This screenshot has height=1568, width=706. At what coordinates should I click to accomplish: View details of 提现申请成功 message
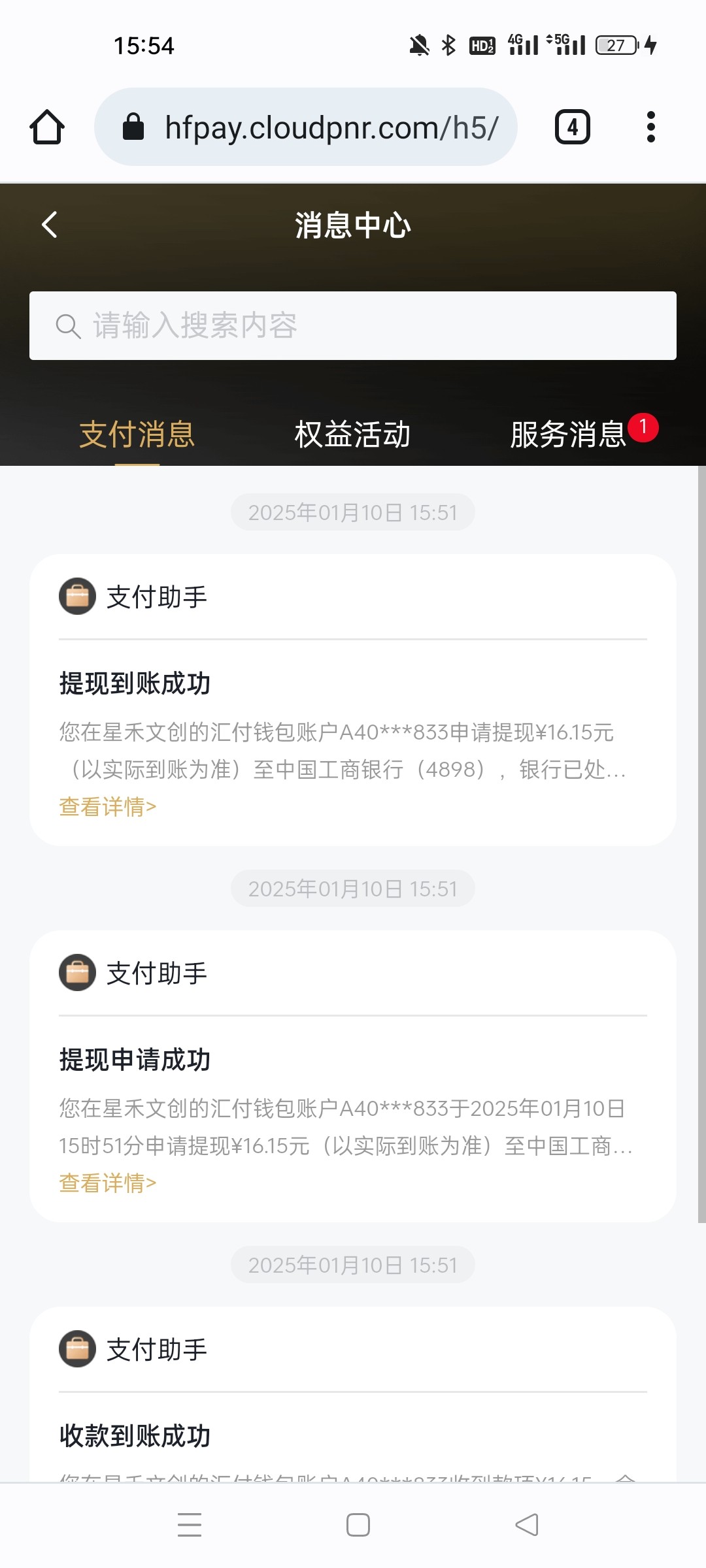(108, 1183)
